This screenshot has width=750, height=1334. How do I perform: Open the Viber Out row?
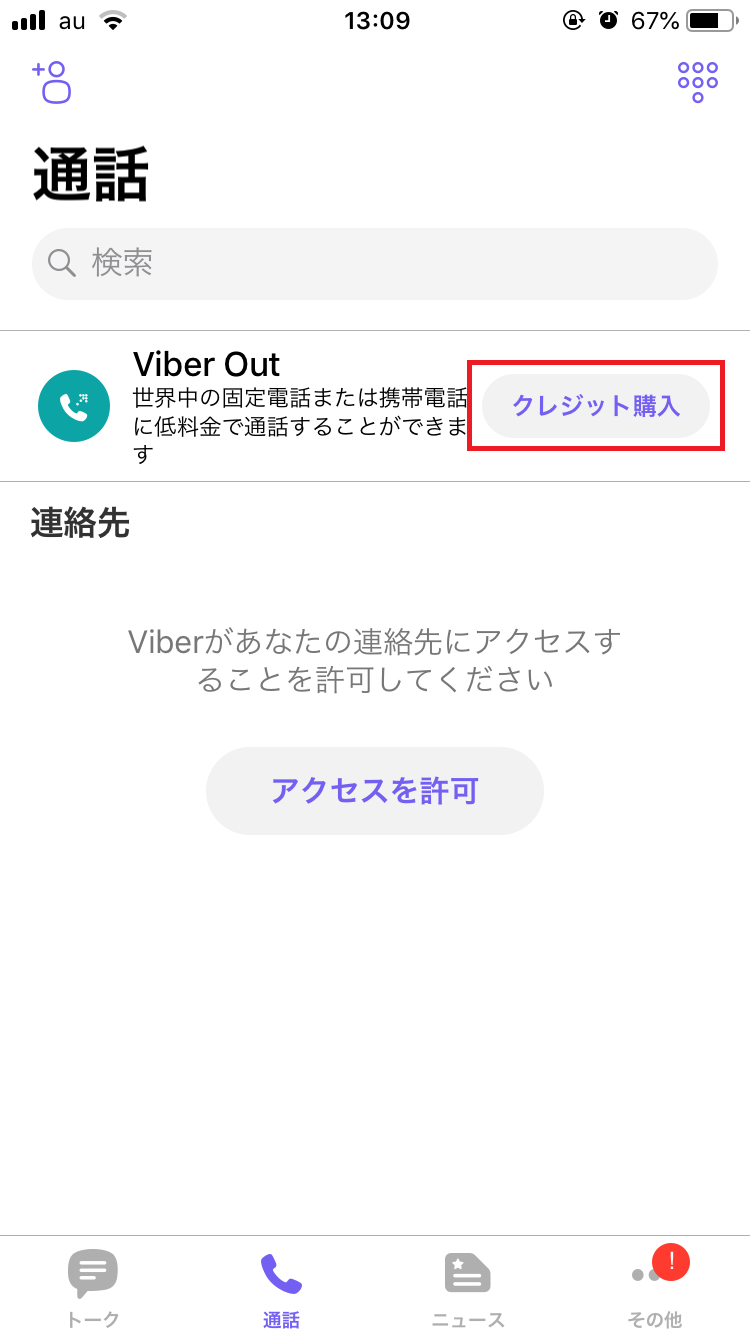[x=250, y=405]
